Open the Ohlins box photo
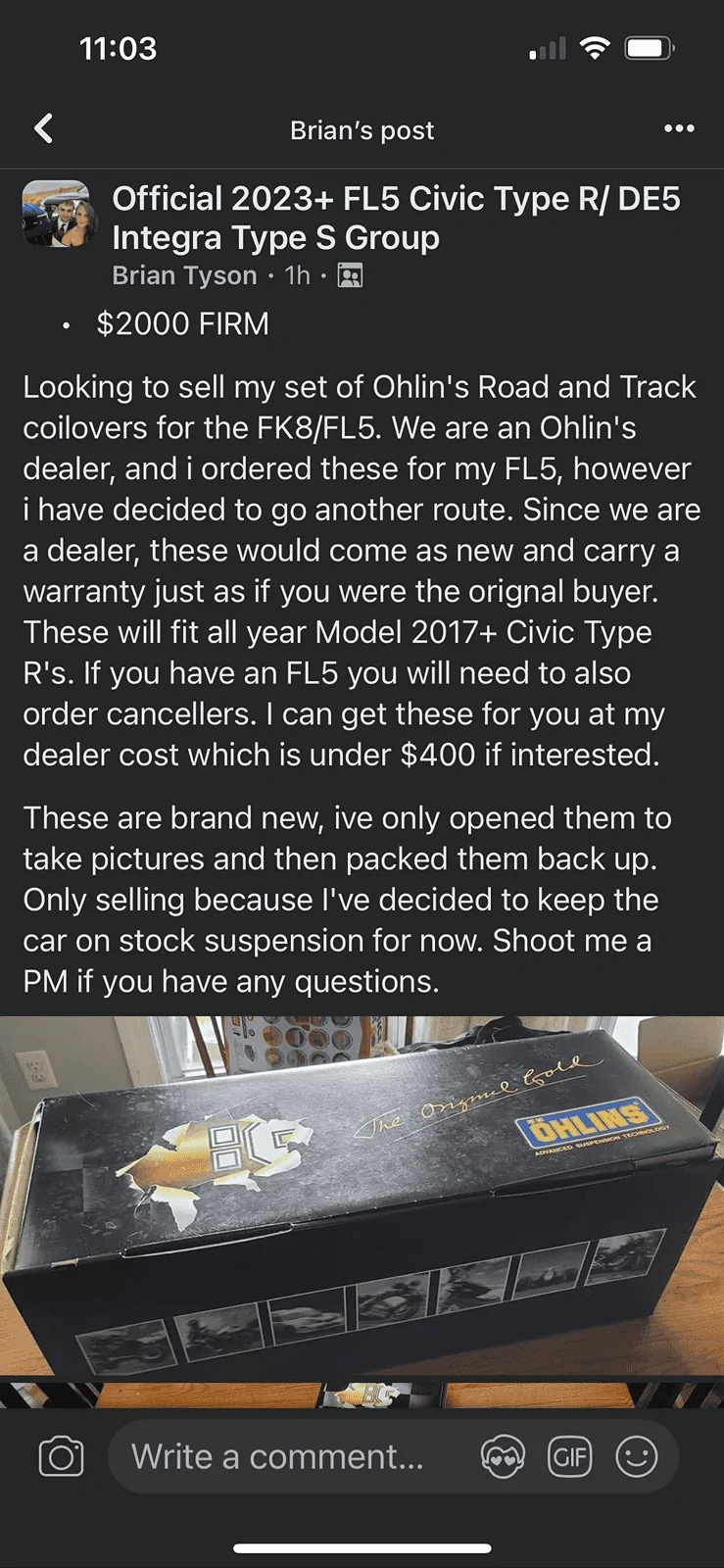The height and width of the screenshot is (1568, 724). tap(362, 1196)
